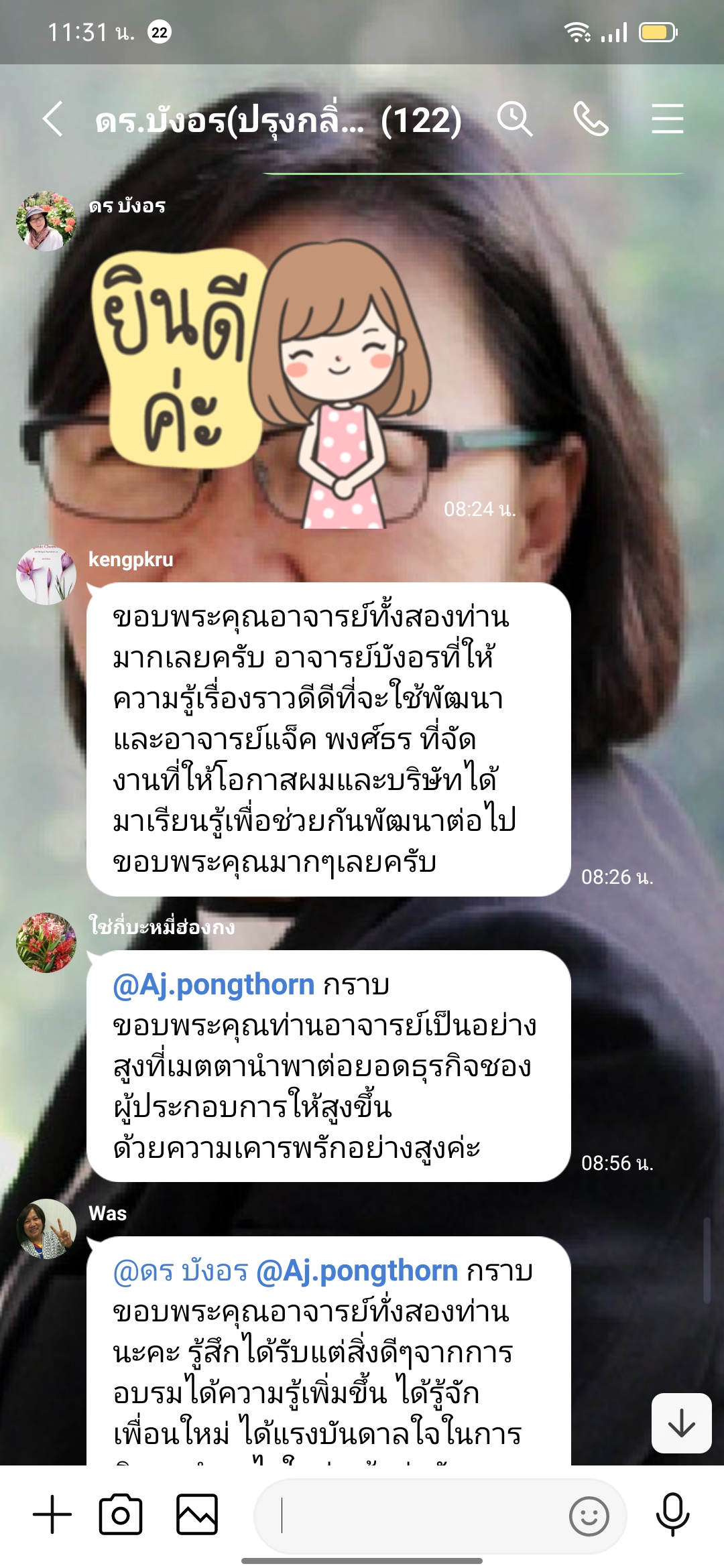Open the chat menu

667,120
